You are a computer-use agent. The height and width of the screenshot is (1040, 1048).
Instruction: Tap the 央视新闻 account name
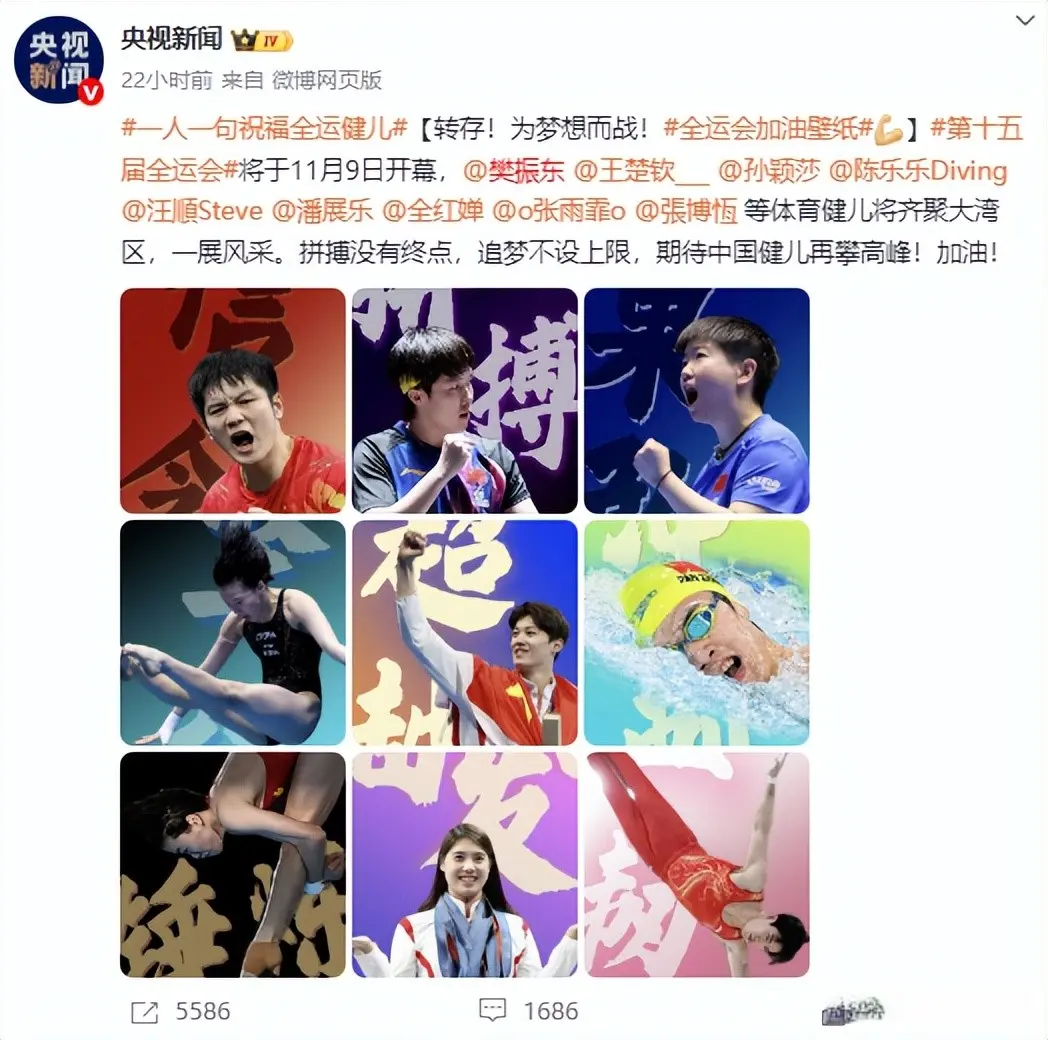(171, 40)
